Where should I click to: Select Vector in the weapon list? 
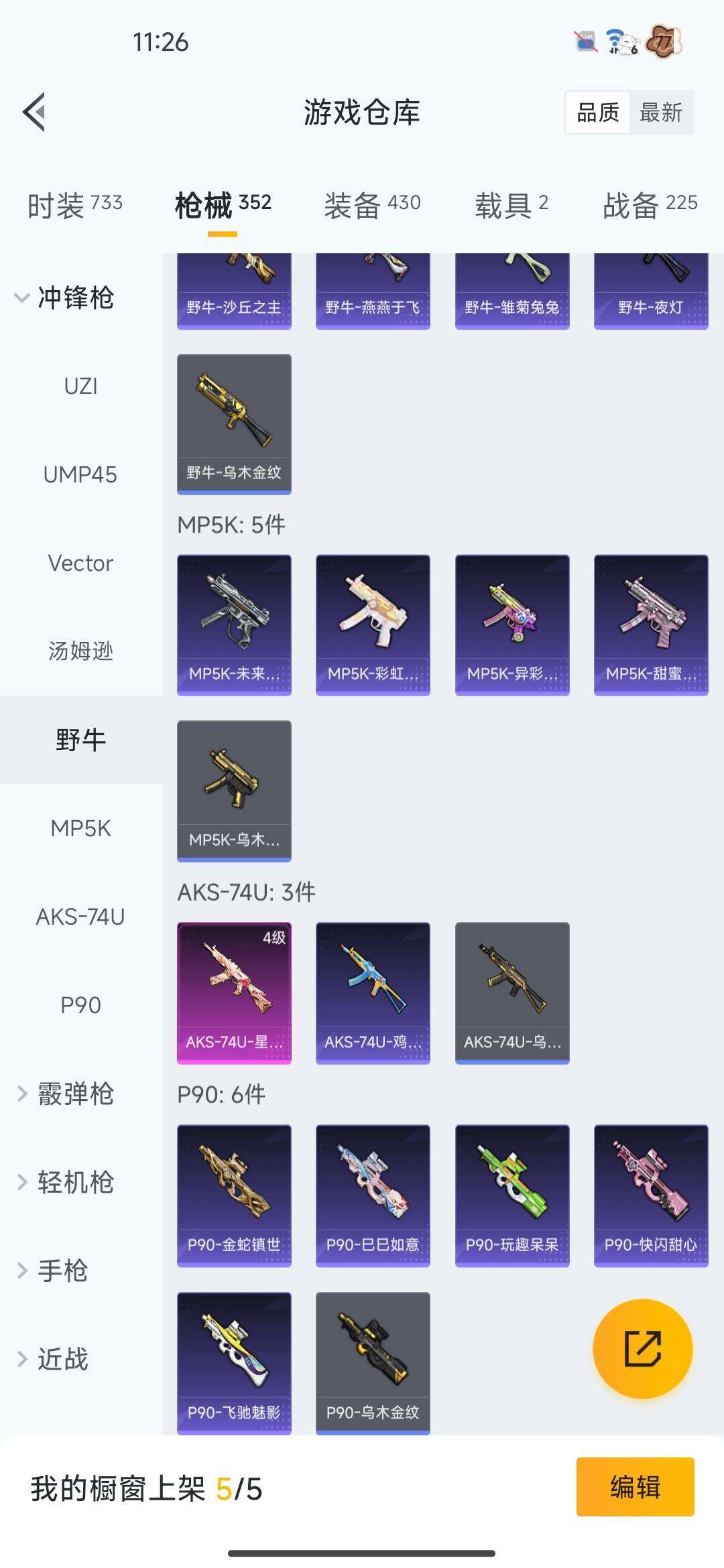80,563
